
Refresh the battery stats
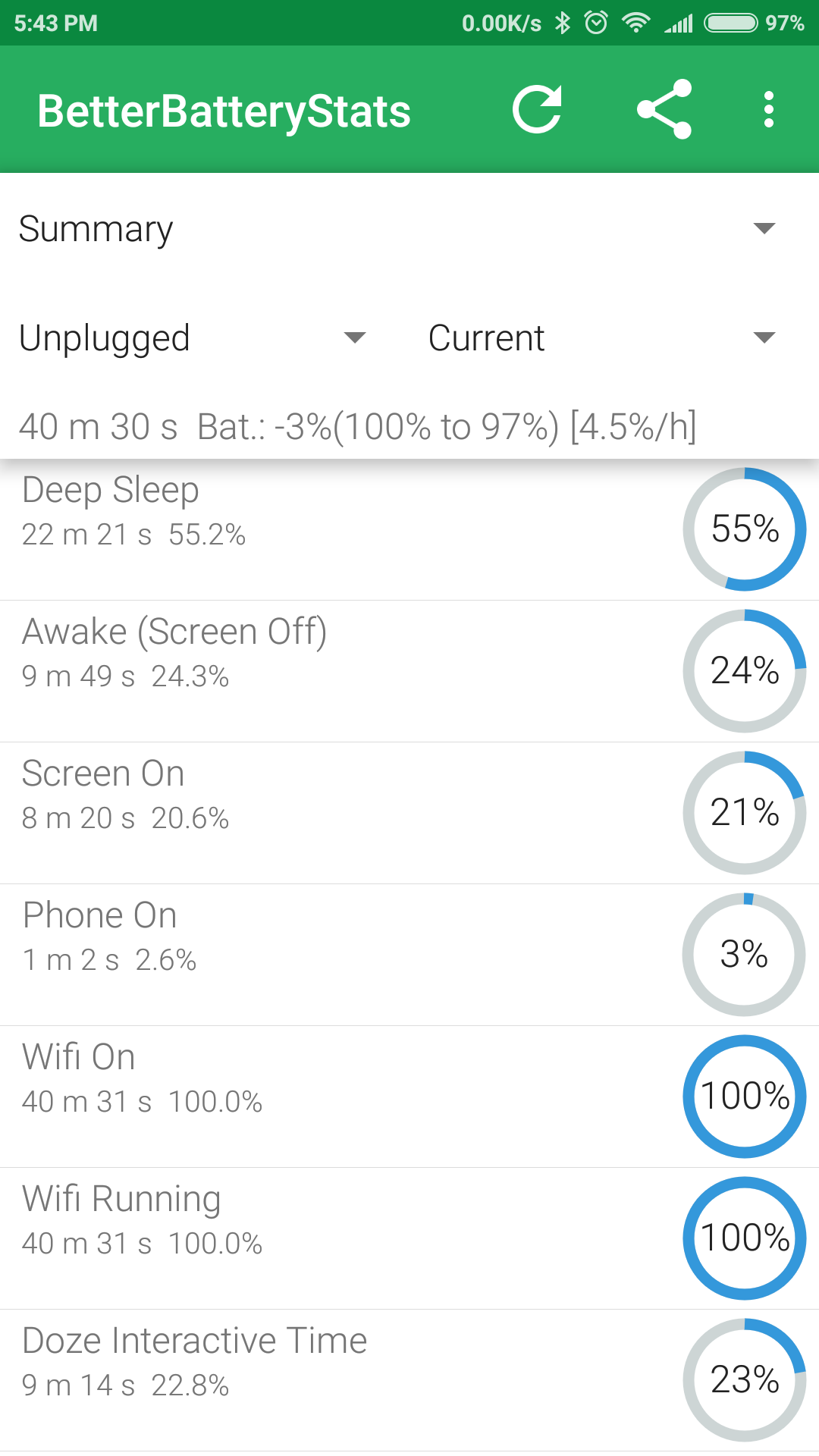[537, 110]
